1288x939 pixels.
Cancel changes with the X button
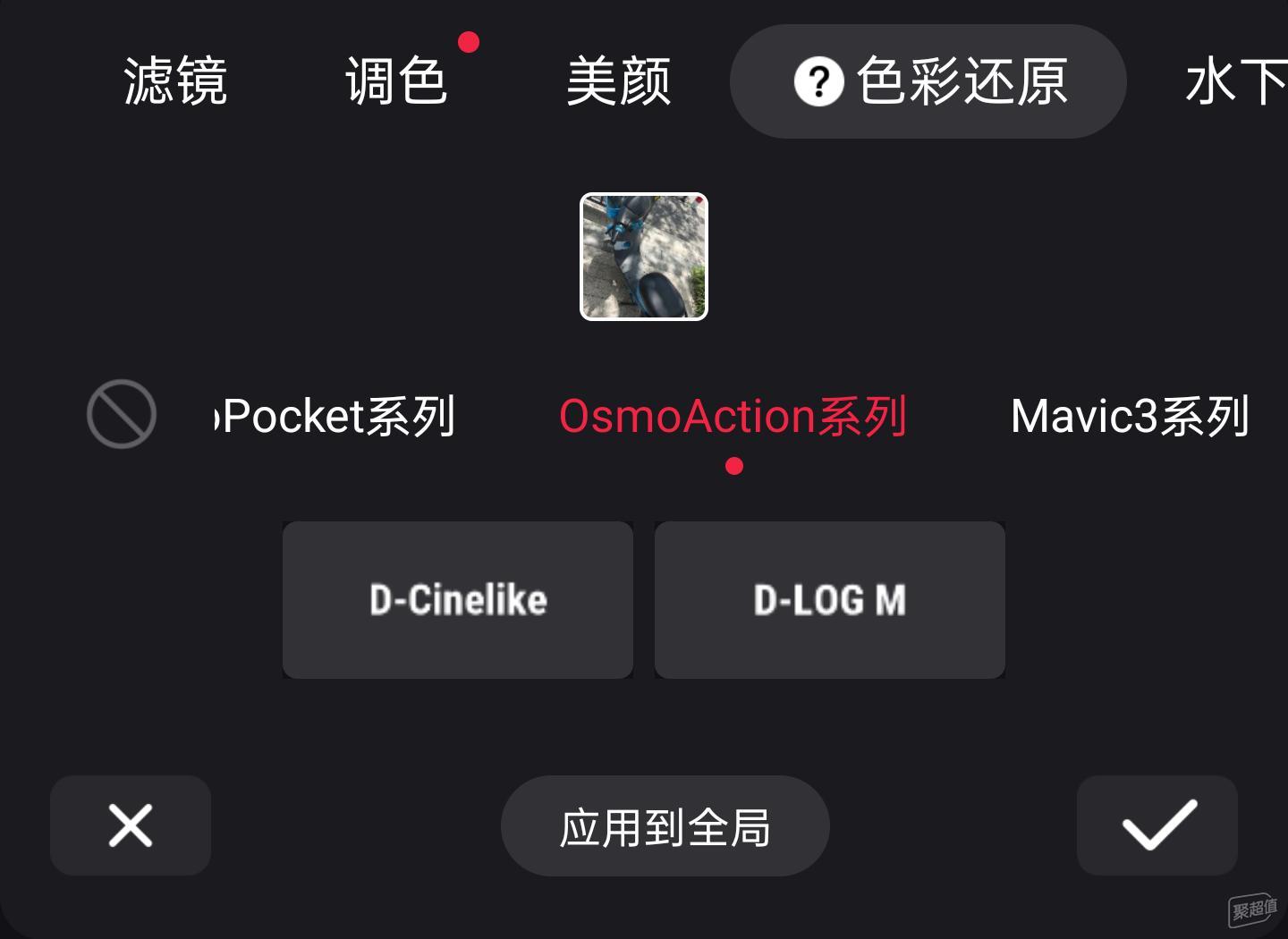click(131, 825)
